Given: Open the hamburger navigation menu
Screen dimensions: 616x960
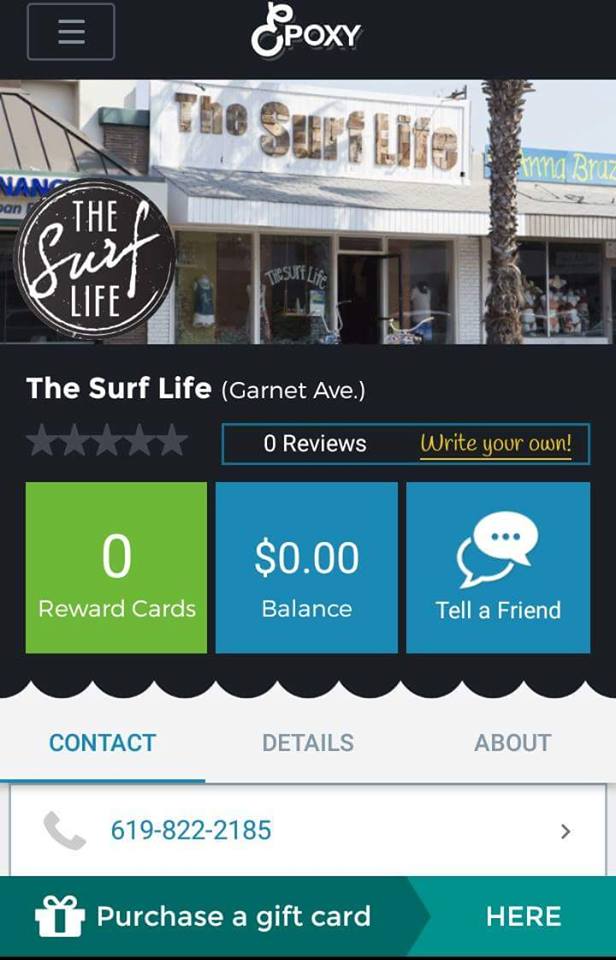Looking at the screenshot, I should (x=70, y=32).
